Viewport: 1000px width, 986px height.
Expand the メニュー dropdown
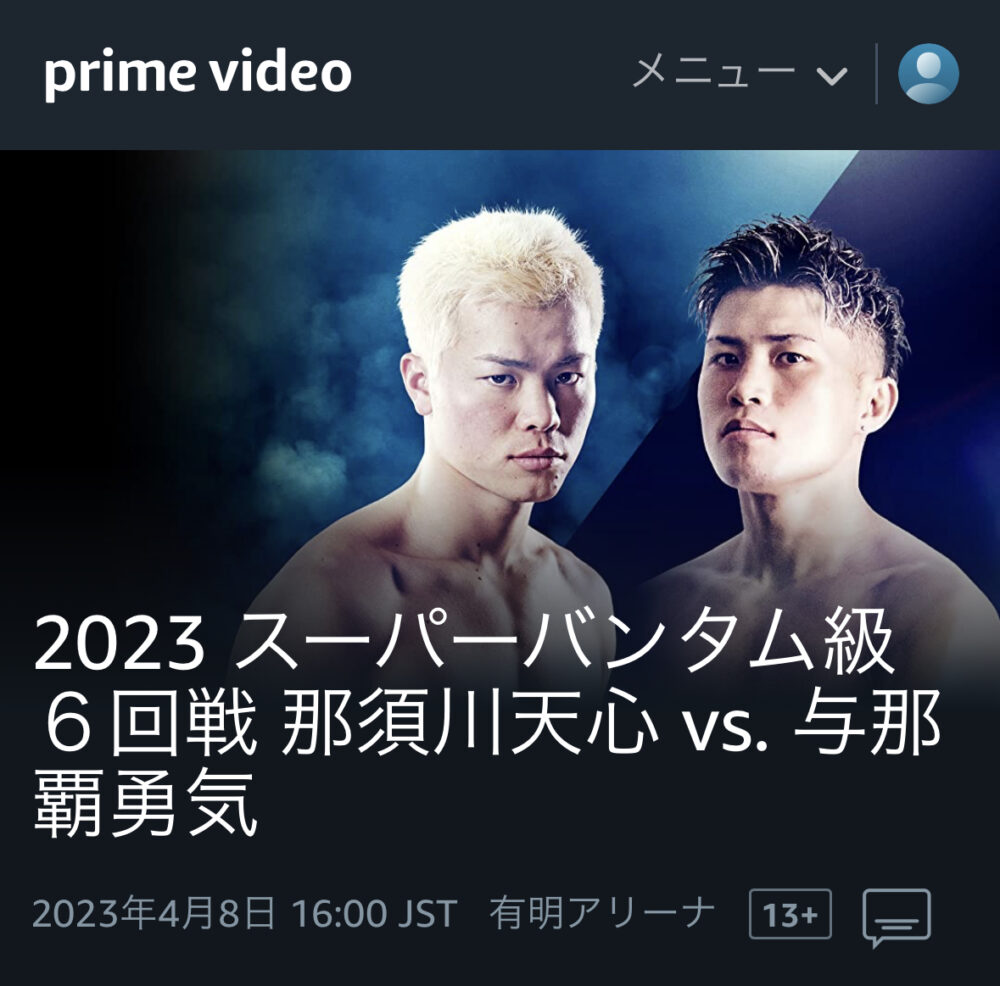(740, 73)
